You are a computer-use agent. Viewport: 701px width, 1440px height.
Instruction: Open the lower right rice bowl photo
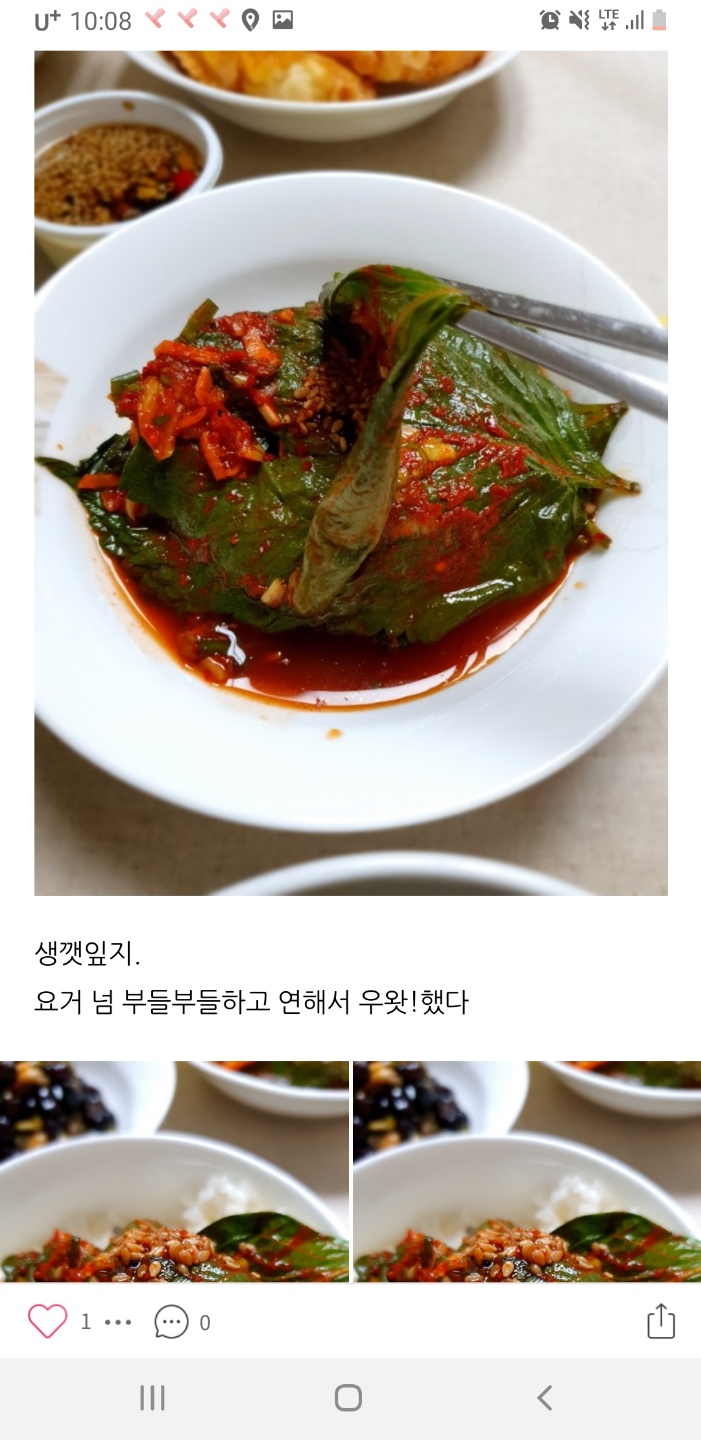527,1171
